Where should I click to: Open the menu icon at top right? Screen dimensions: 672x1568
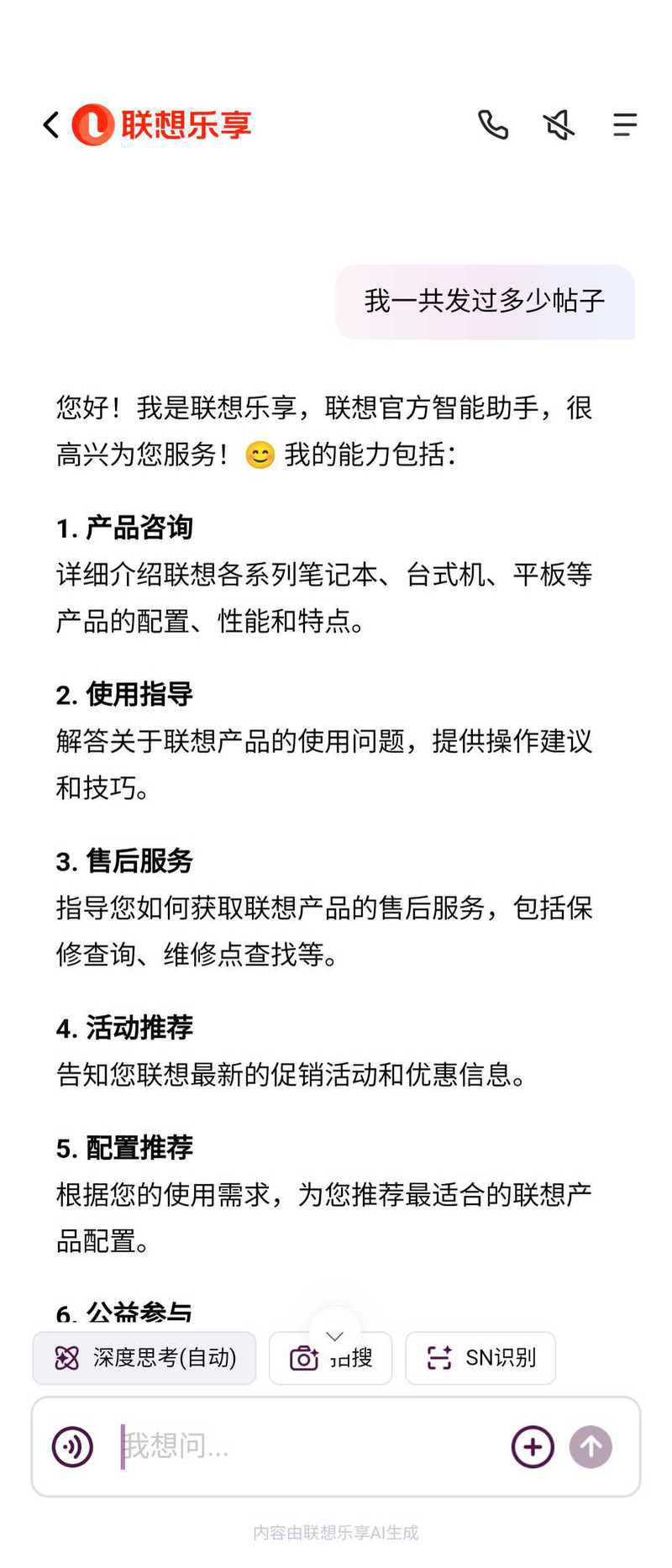[x=624, y=125]
